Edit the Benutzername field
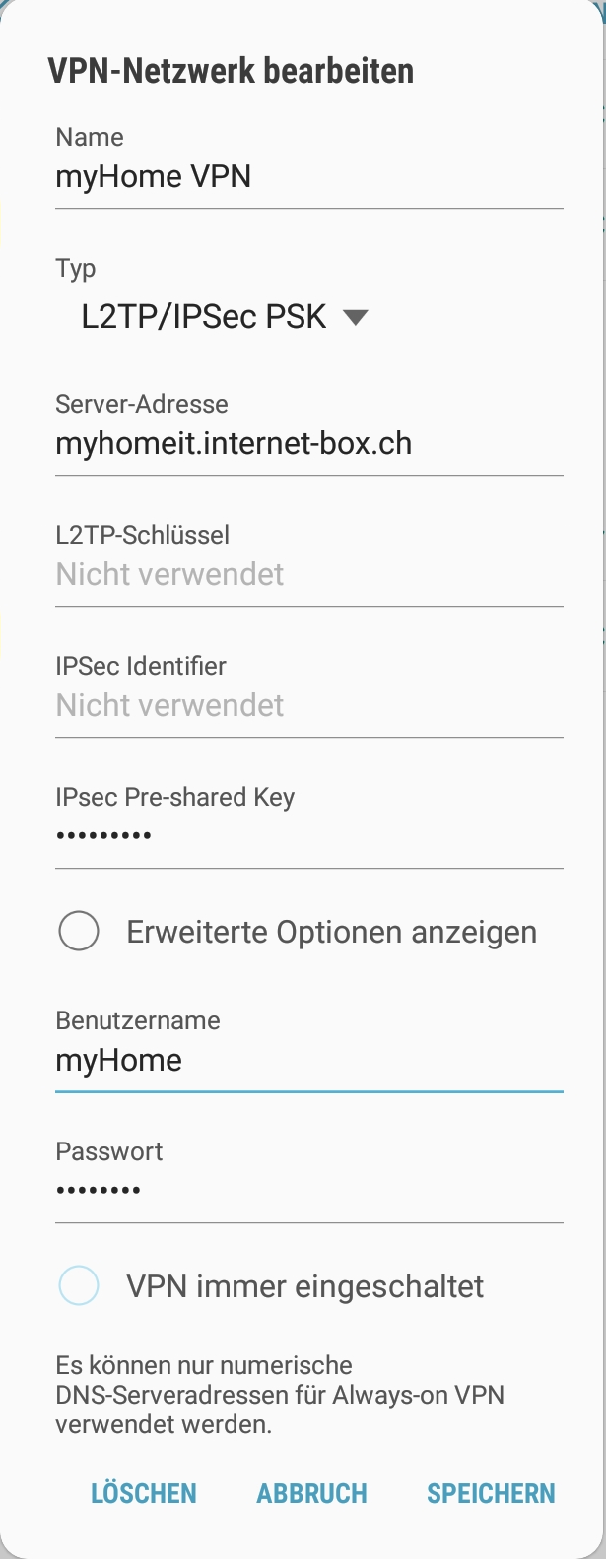Image resolution: width=606 pixels, height=1568 pixels. pyautogui.click(x=308, y=1061)
